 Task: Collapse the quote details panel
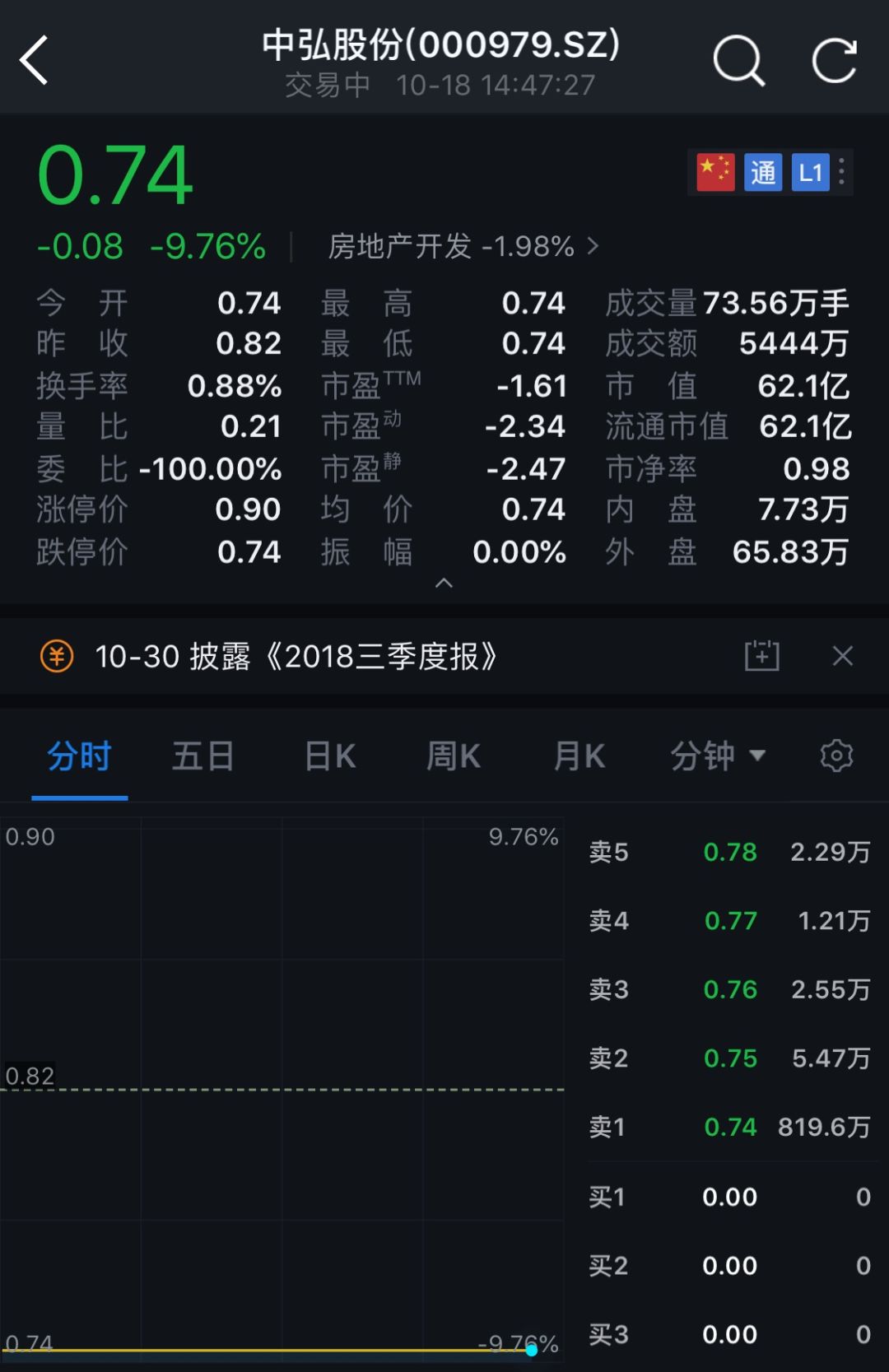click(x=444, y=584)
